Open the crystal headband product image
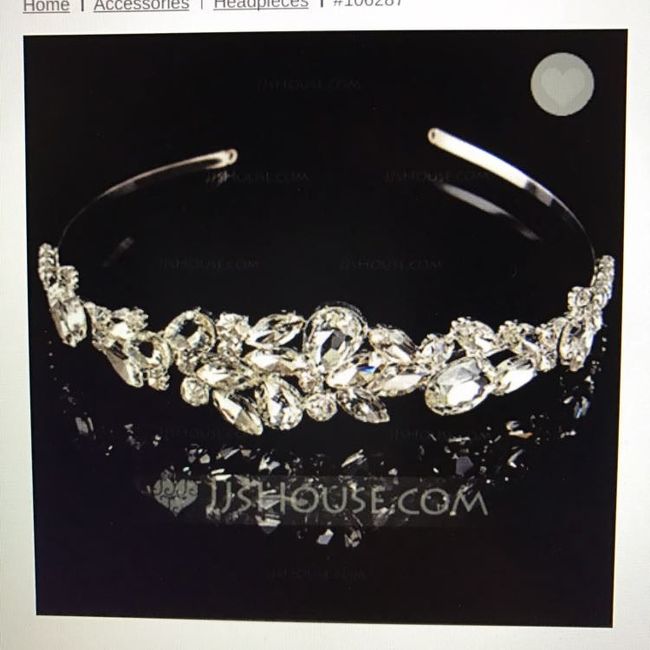 click(x=325, y=340)
